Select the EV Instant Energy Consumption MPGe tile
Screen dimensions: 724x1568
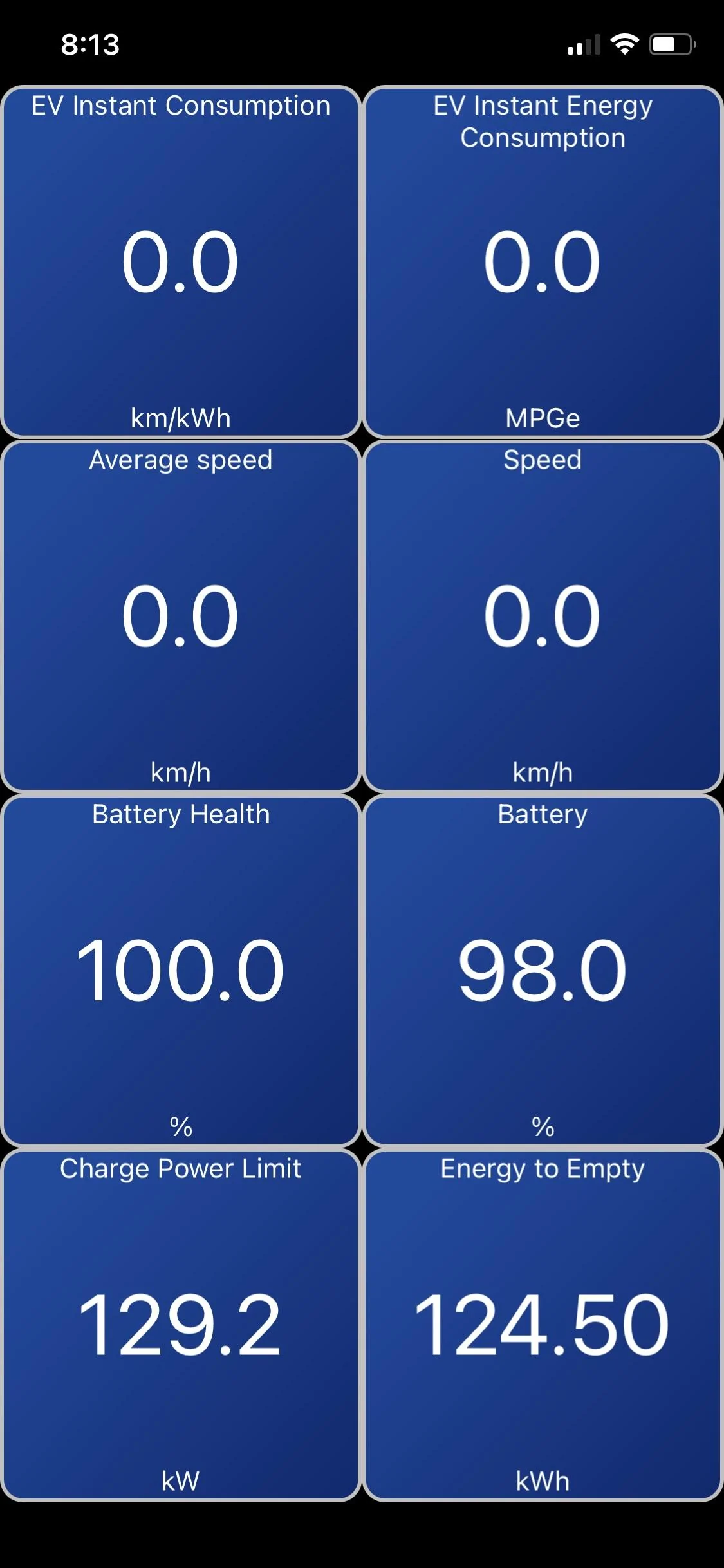543,262
